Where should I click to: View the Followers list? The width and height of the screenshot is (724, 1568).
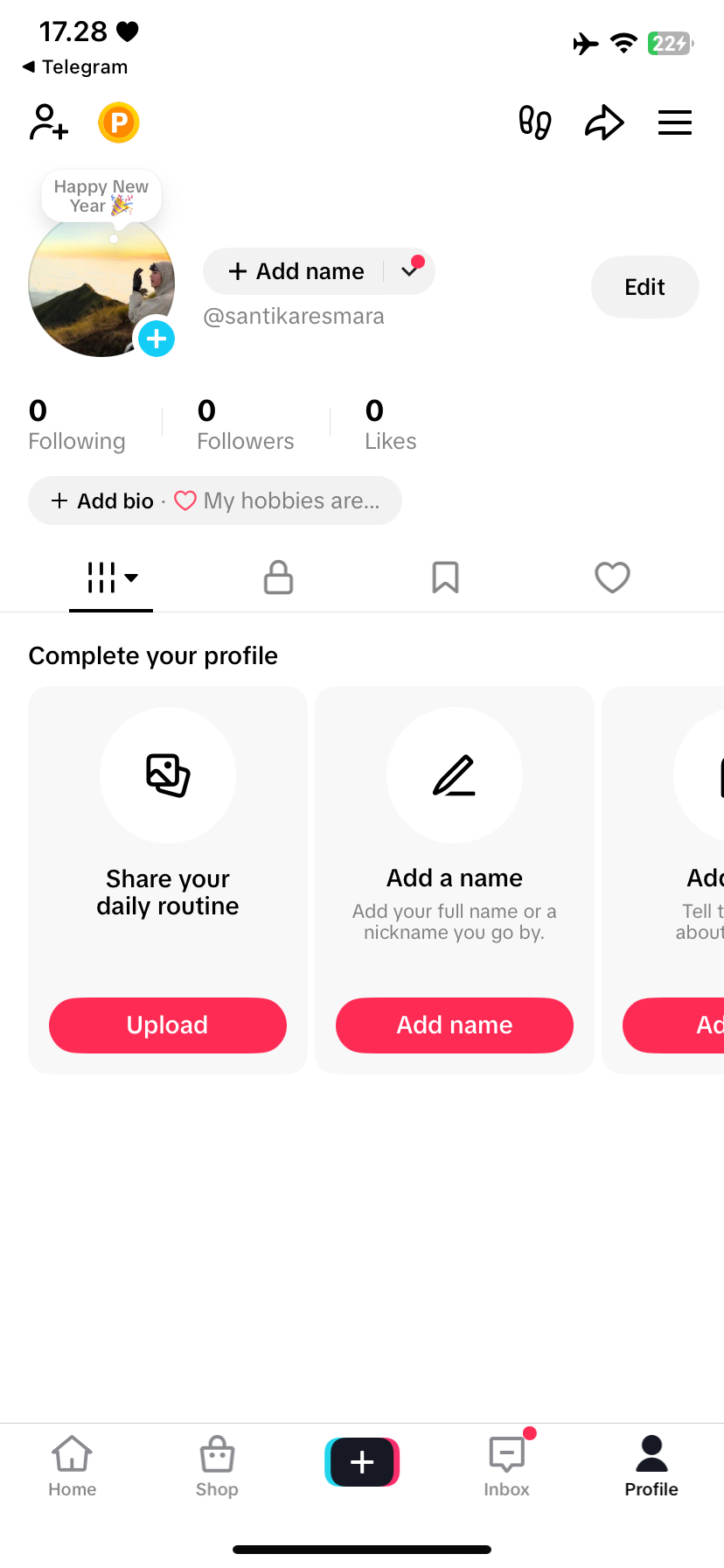(x=246, y=425)
